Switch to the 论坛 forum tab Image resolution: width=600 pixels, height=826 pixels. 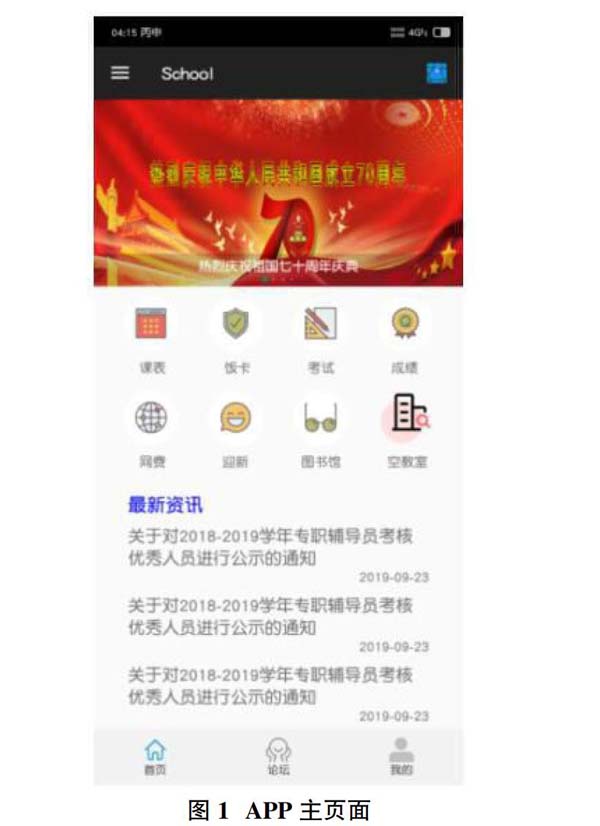click(x=278, y=756)
